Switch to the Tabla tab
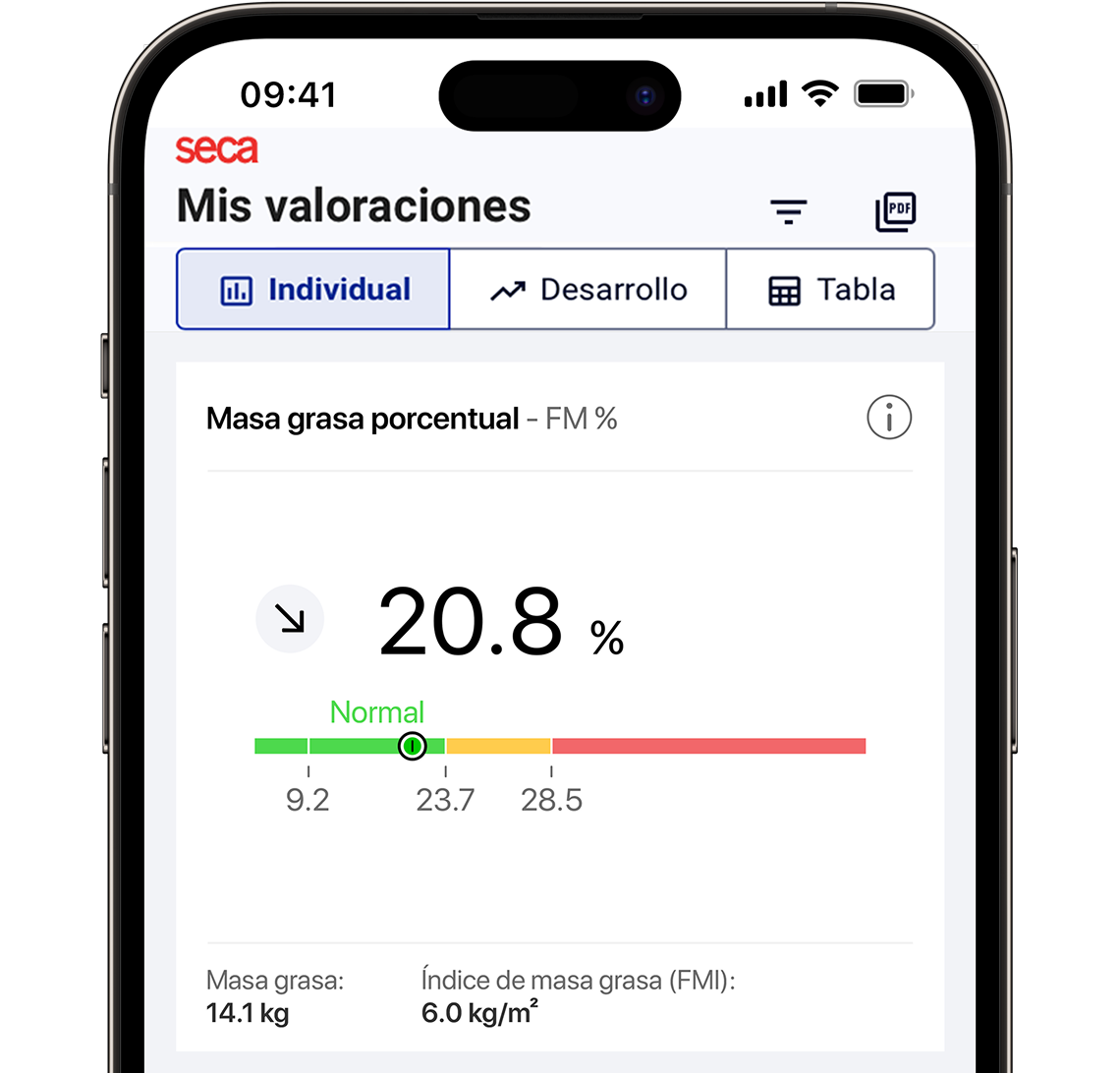The width and height of the screenshot is (1120, 1073). [830, 290]
